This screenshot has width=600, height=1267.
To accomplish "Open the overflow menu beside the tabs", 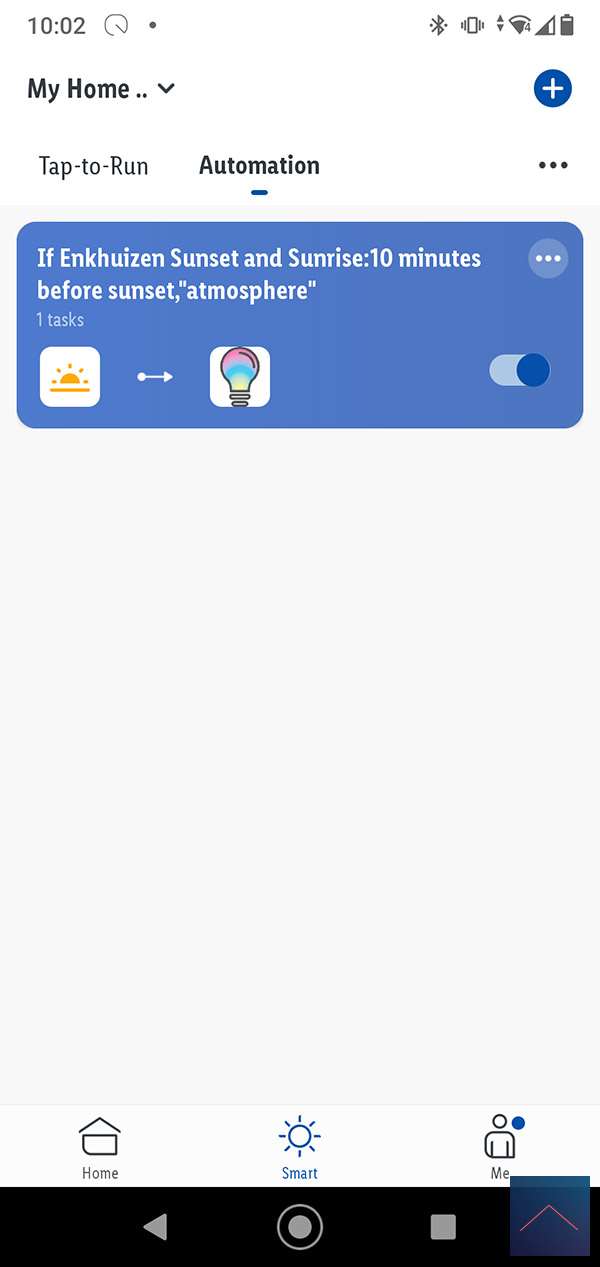I will 553,166.
